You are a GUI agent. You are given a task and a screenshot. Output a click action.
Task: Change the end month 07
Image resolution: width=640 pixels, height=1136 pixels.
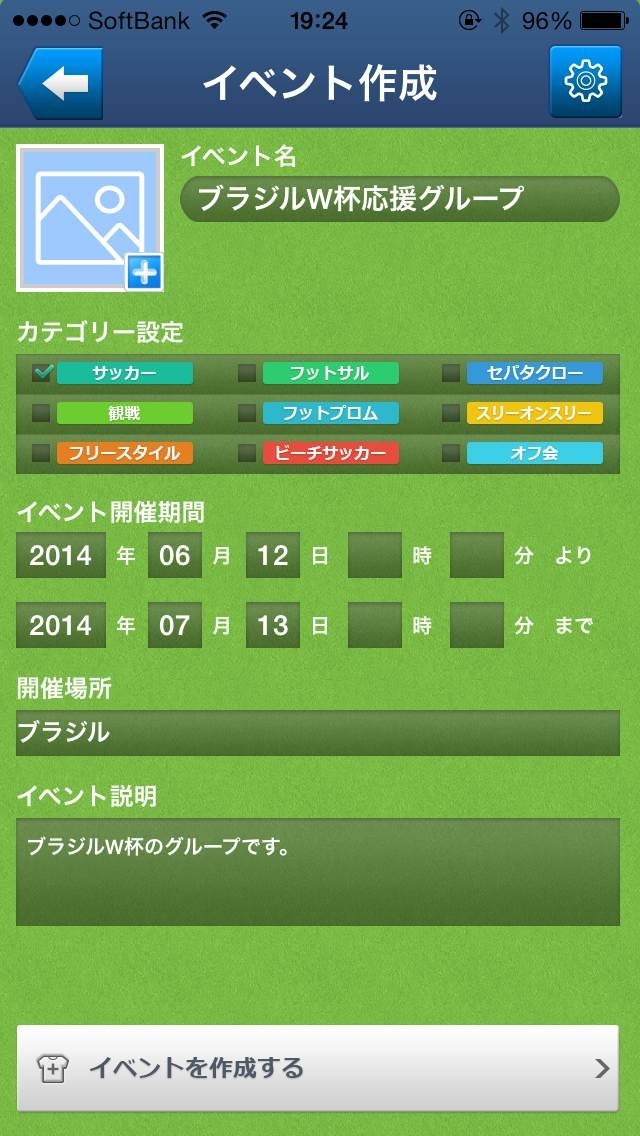tap(175, 625)
